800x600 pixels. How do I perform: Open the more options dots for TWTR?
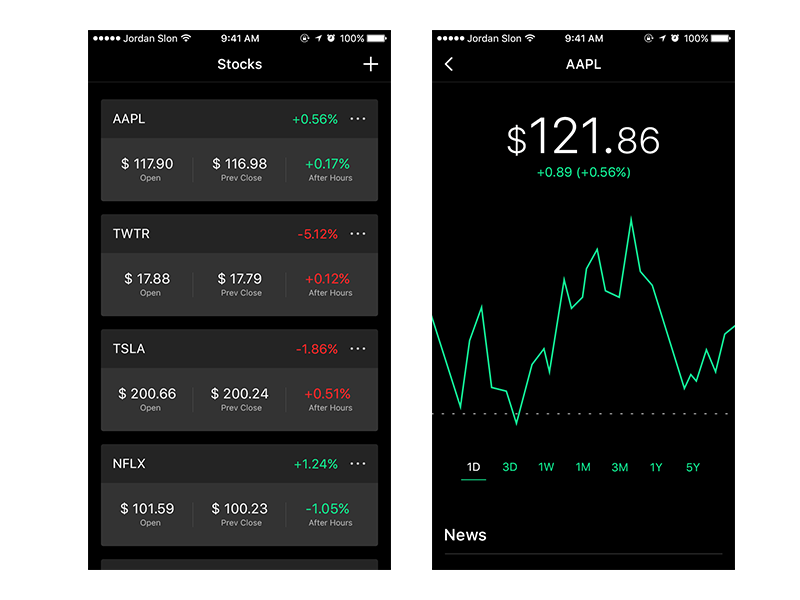(358, 234)
